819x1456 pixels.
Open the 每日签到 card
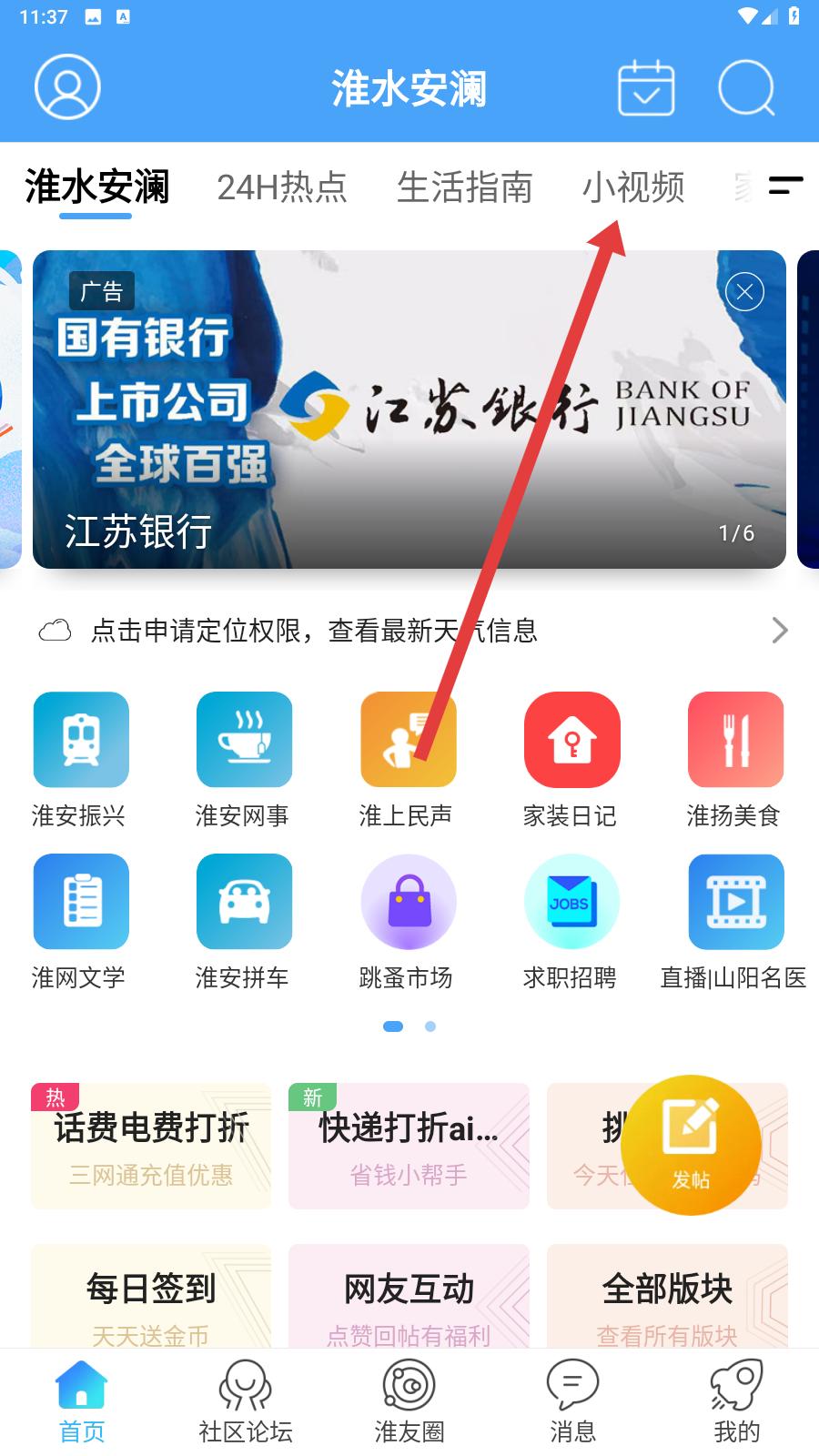click(x=151, y=1301)
